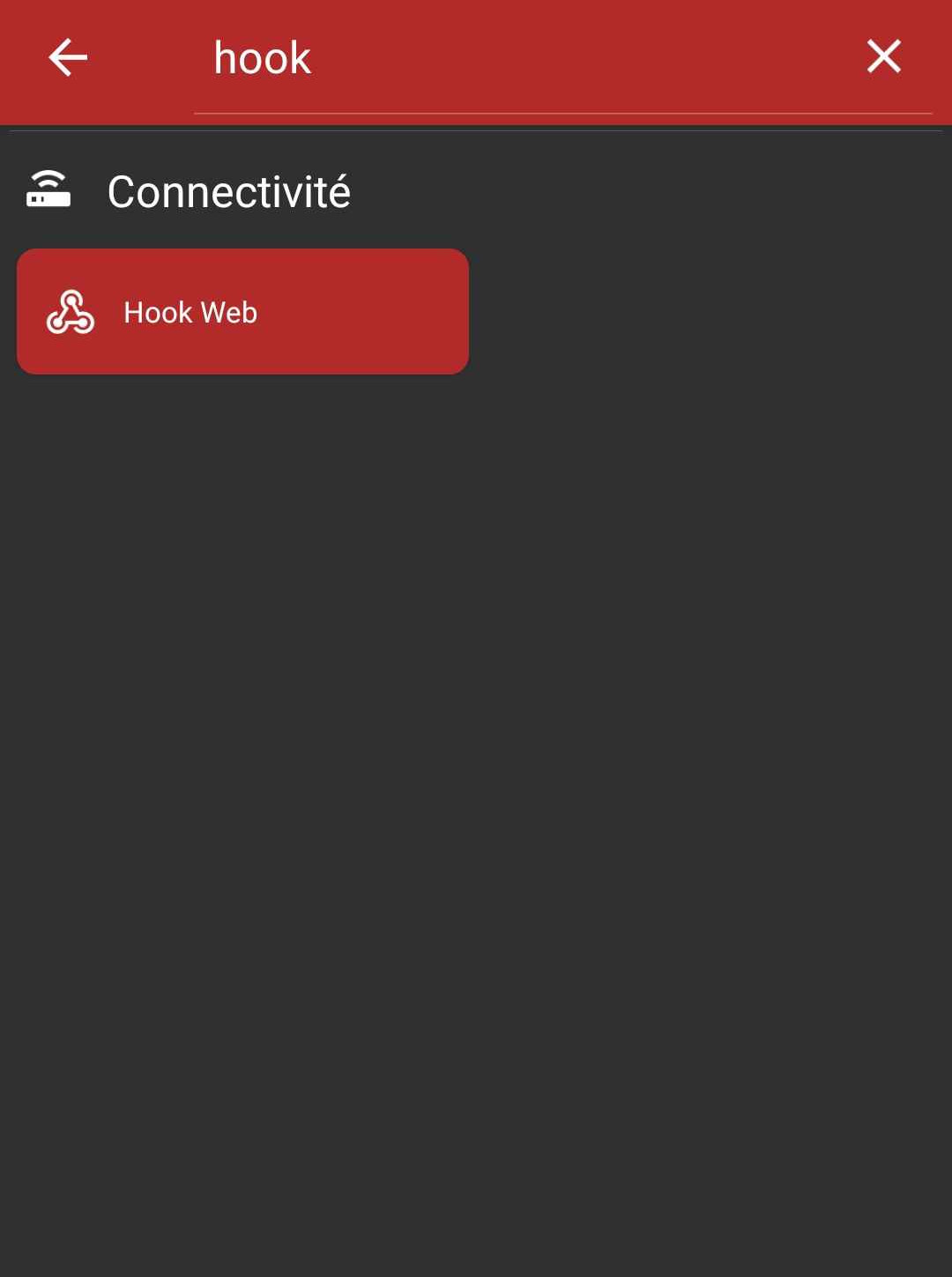Select the Hook Web option

point(242,312)
